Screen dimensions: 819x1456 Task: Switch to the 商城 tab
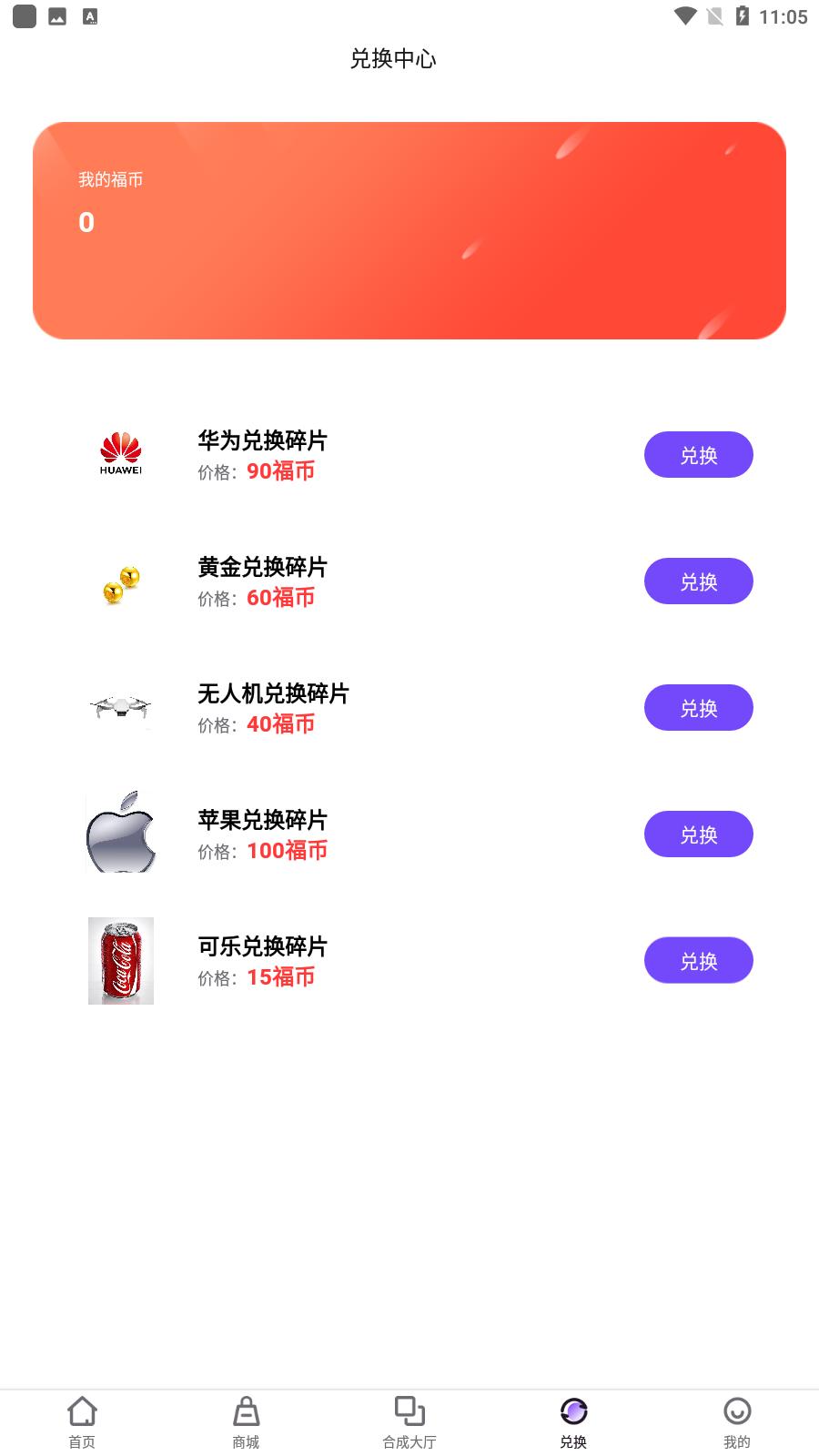click(x=246, y=1421)
